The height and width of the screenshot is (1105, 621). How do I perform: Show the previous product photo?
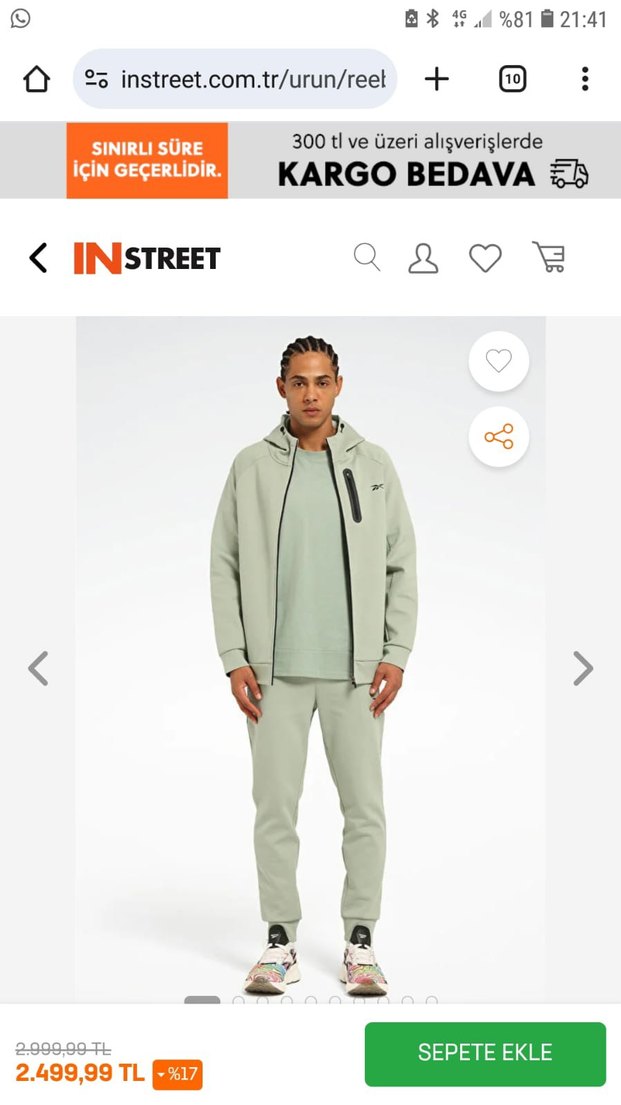click(38, 668)
